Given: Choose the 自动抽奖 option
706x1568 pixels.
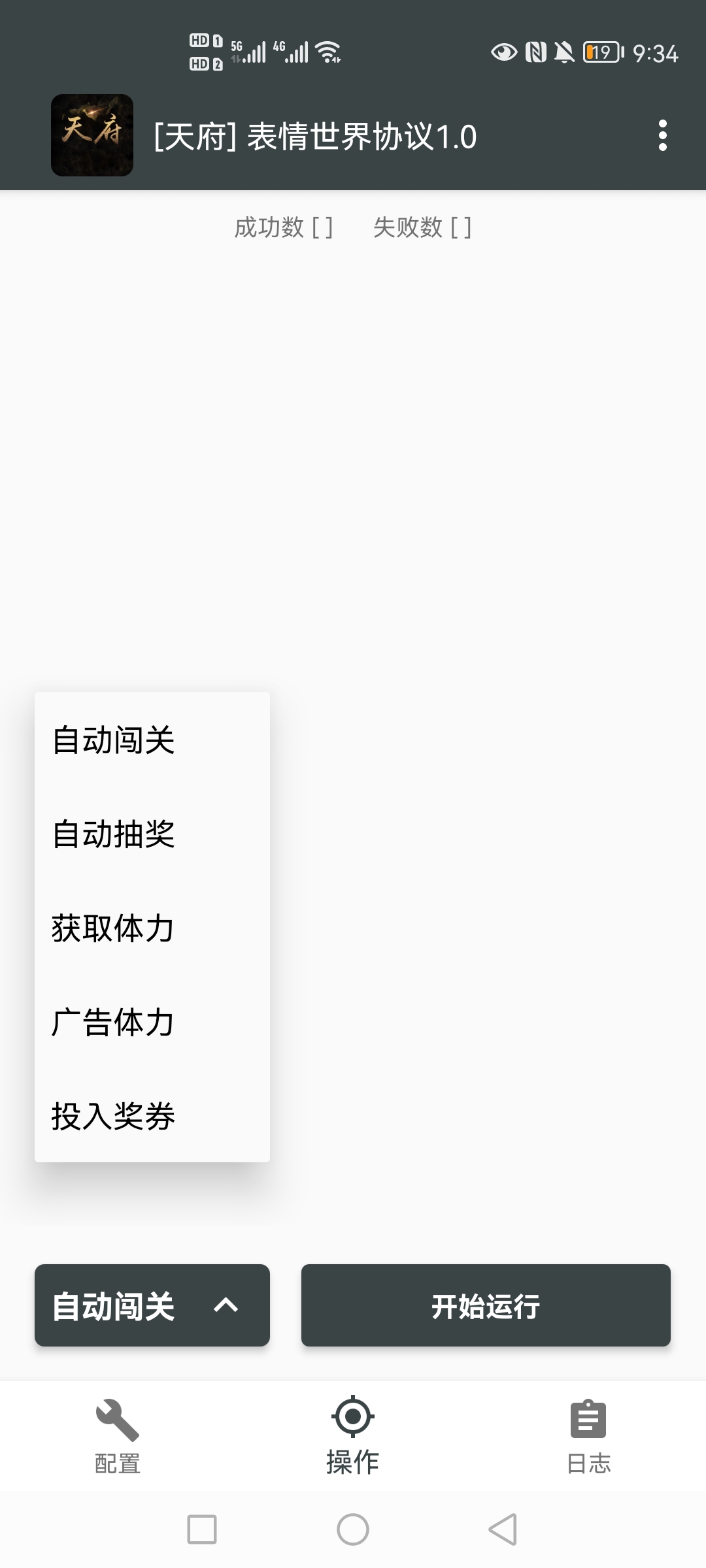Looking at the screenshot, I should pos(152,834).
